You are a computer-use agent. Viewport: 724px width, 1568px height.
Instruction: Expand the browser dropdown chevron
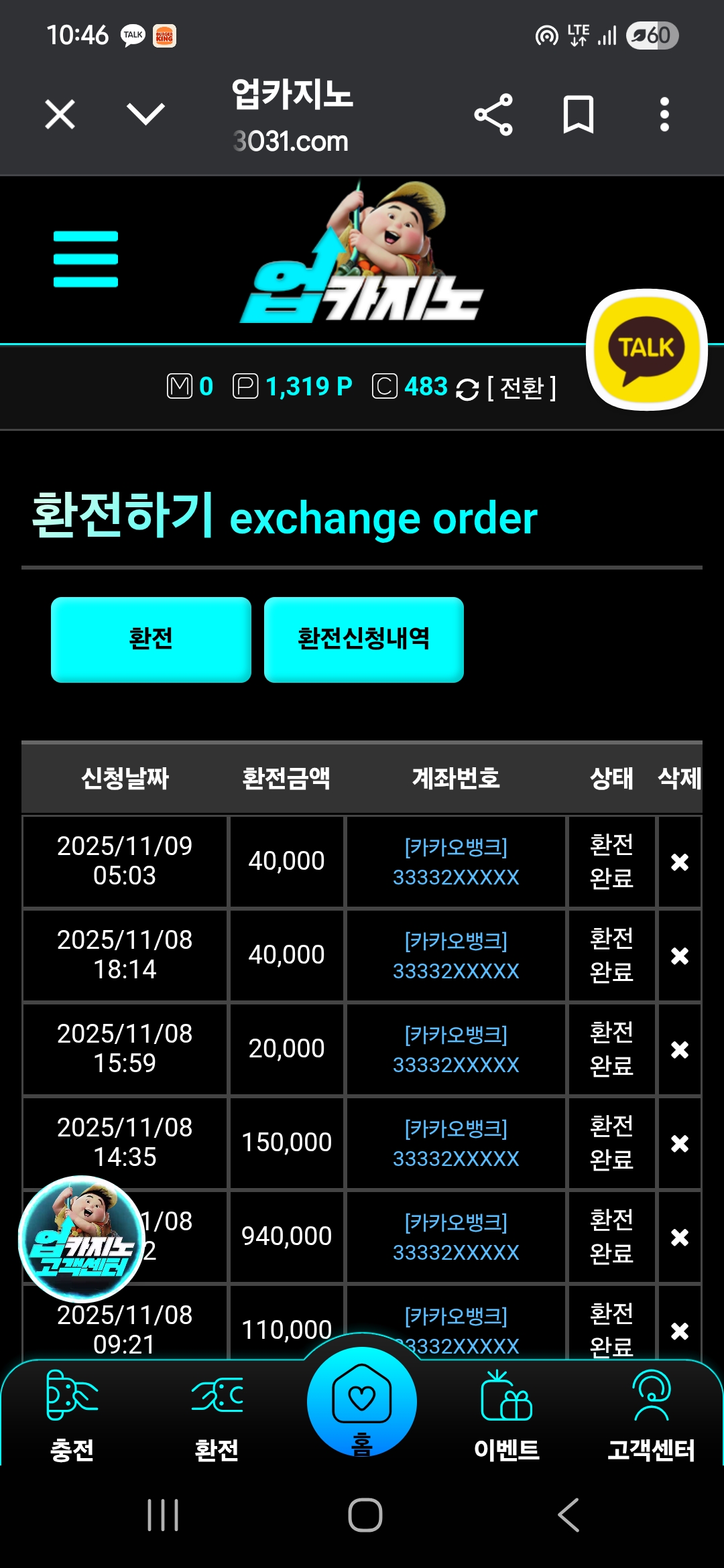(x=145, y=114)
